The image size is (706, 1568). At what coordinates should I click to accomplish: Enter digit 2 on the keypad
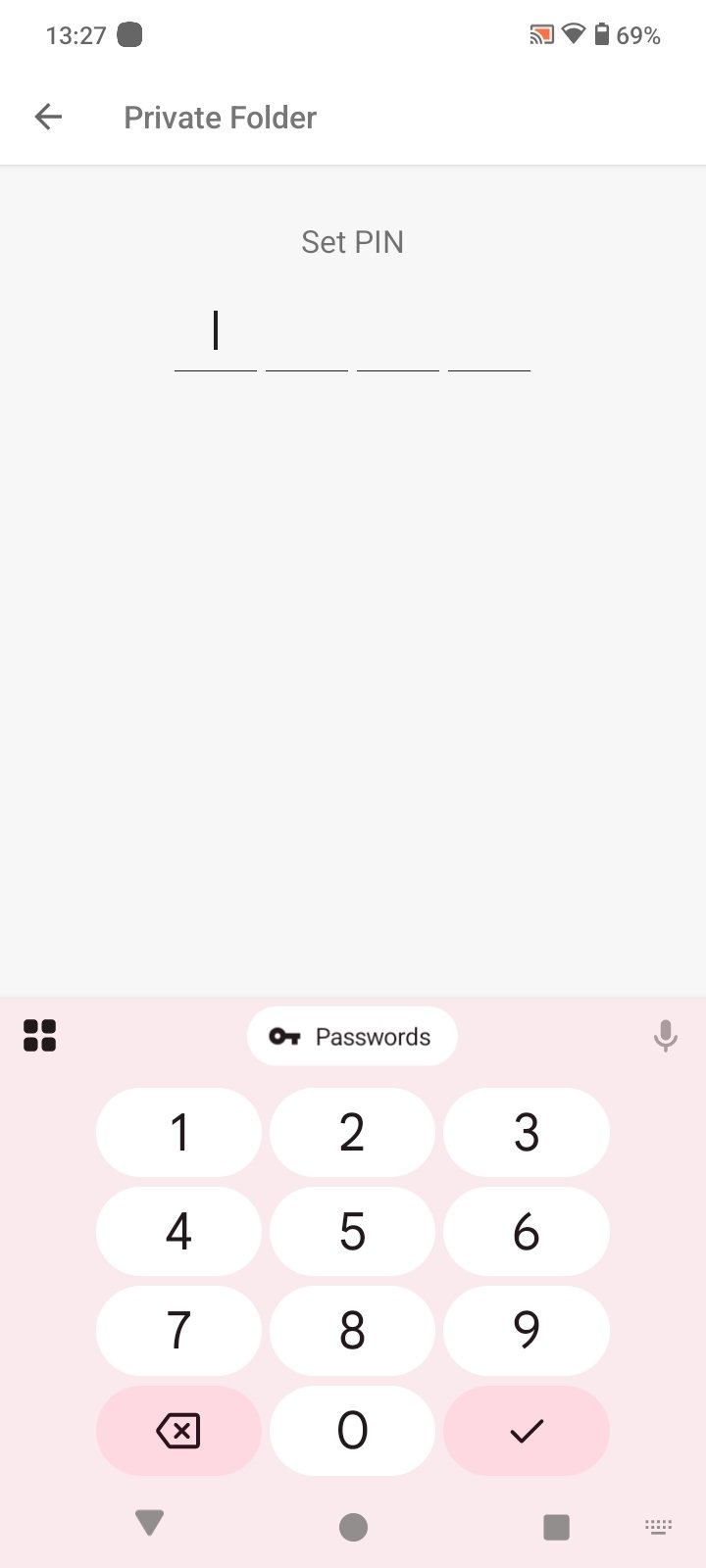(352, 1133)
